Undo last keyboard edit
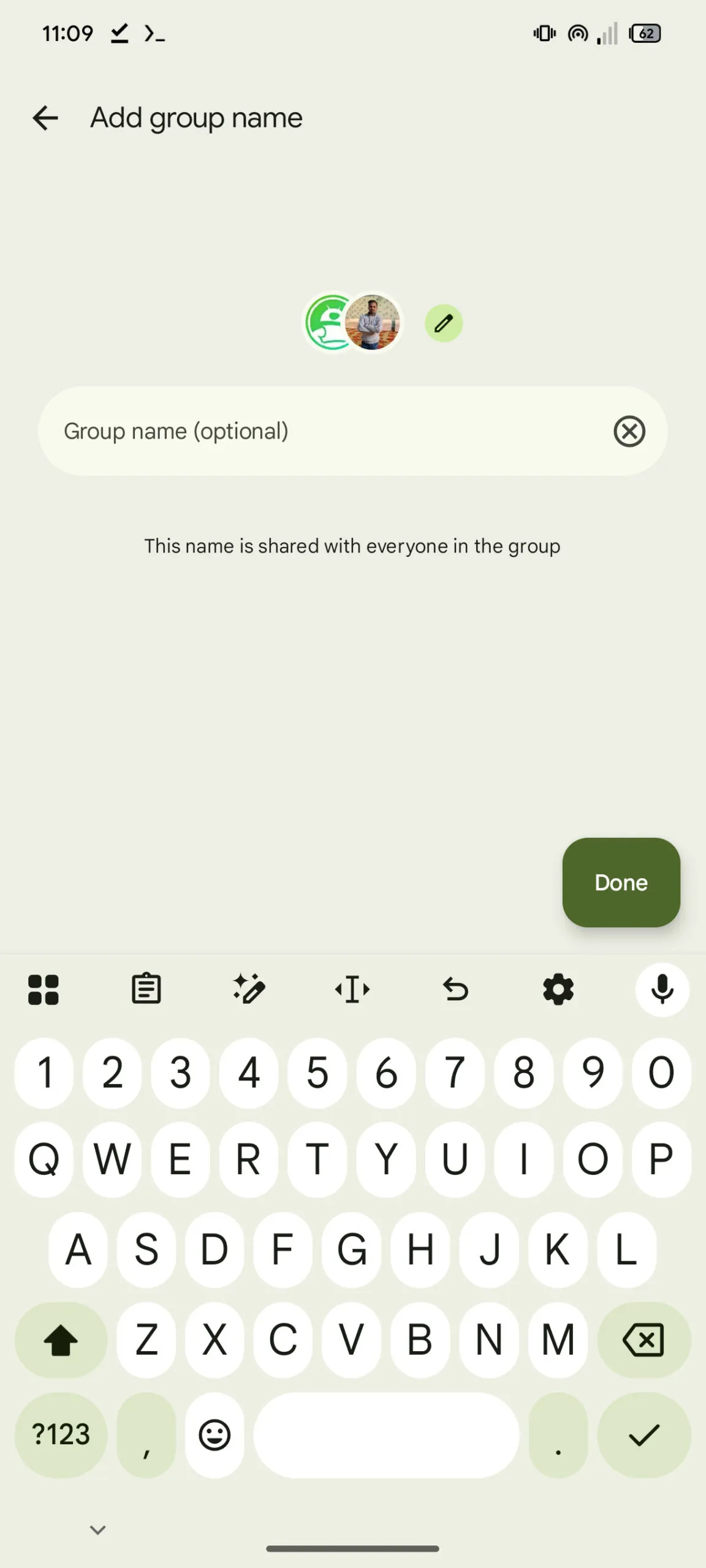This screenshot has height=1568, width=706. pyautogui.click(x=455, y=989)
